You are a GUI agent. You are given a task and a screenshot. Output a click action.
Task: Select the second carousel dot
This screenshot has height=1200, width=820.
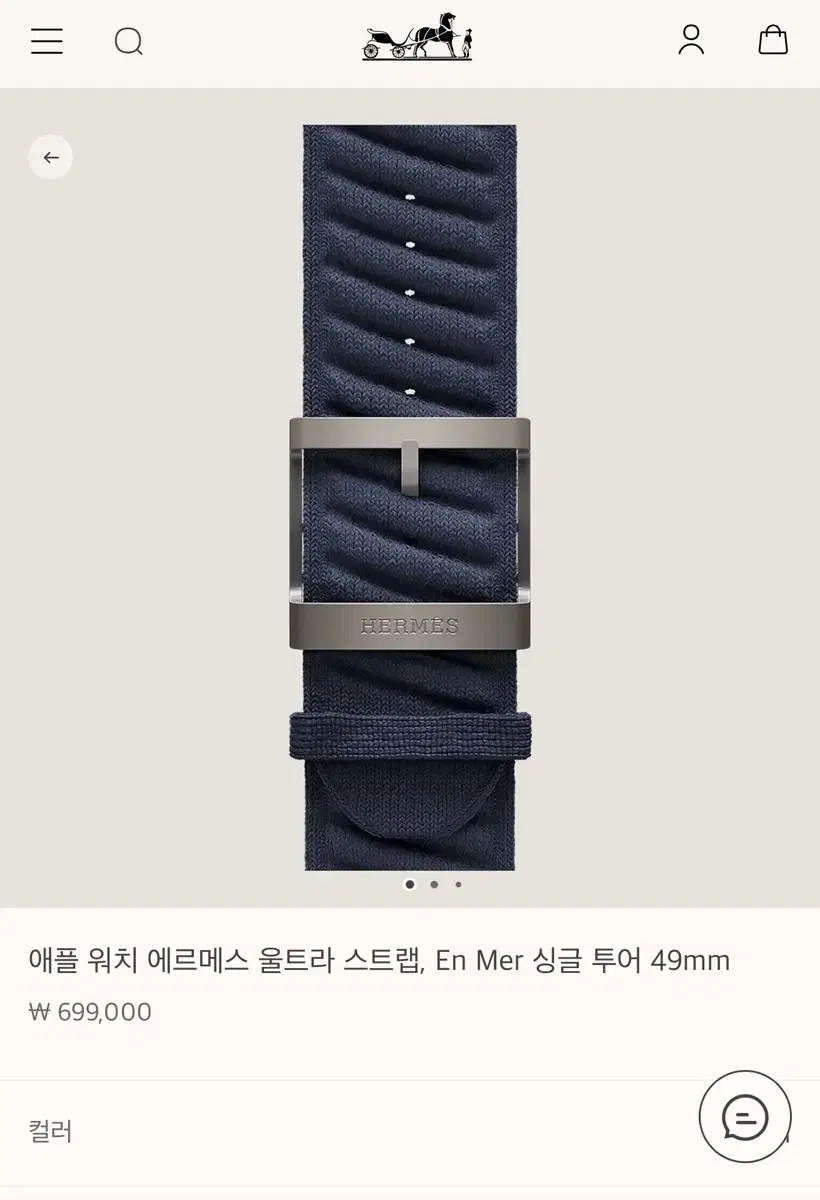pyautogui.click(x=434, y=886)
